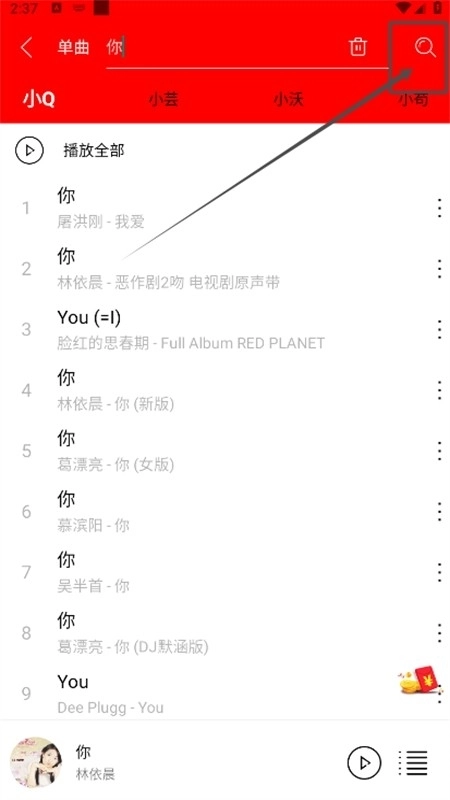Play 你 by 屠洪刚
The width and height of the screenshot is (450, 800).
point(225,208)
